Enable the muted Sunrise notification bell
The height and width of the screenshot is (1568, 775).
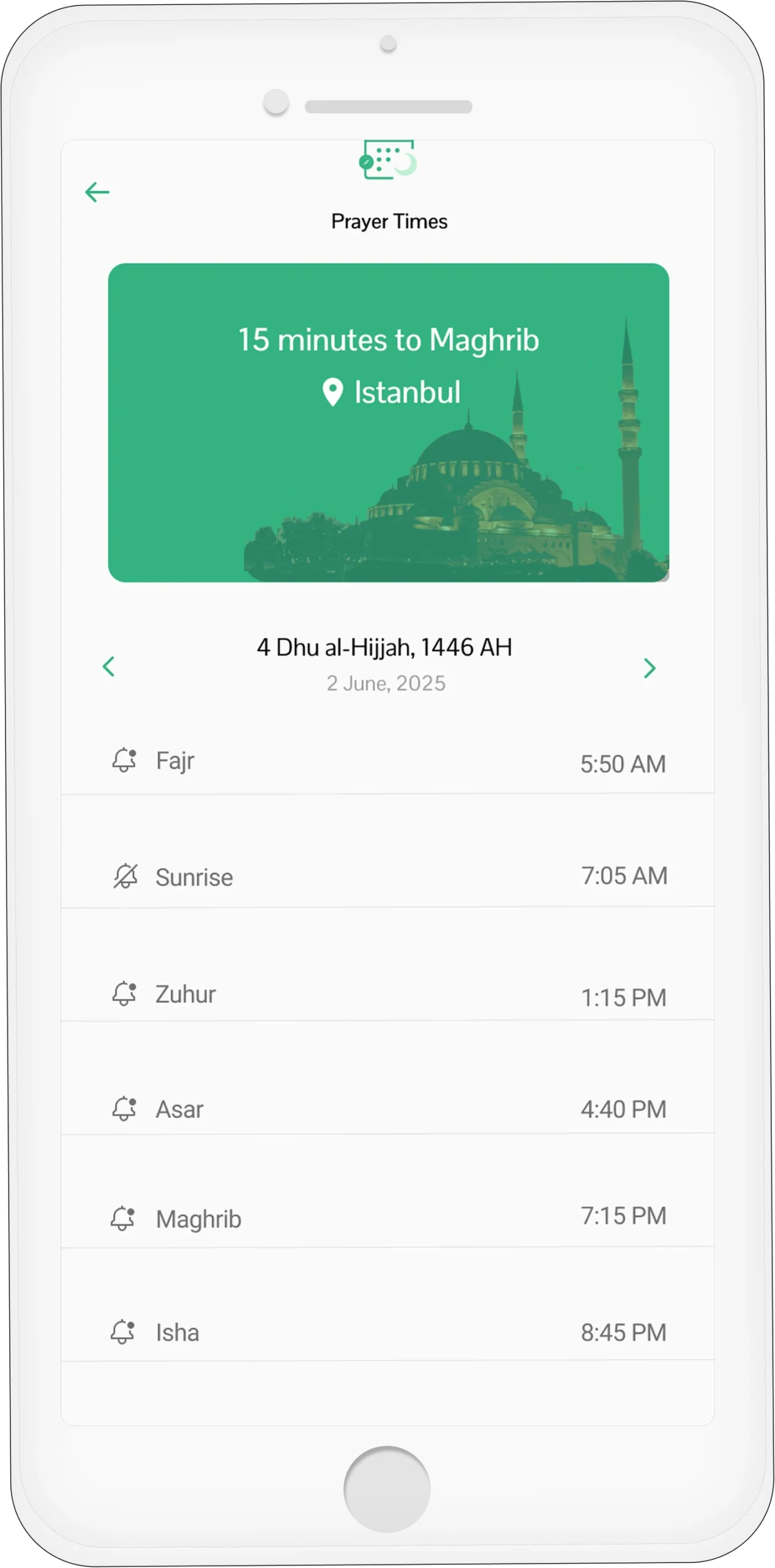[x=125, y=876]
